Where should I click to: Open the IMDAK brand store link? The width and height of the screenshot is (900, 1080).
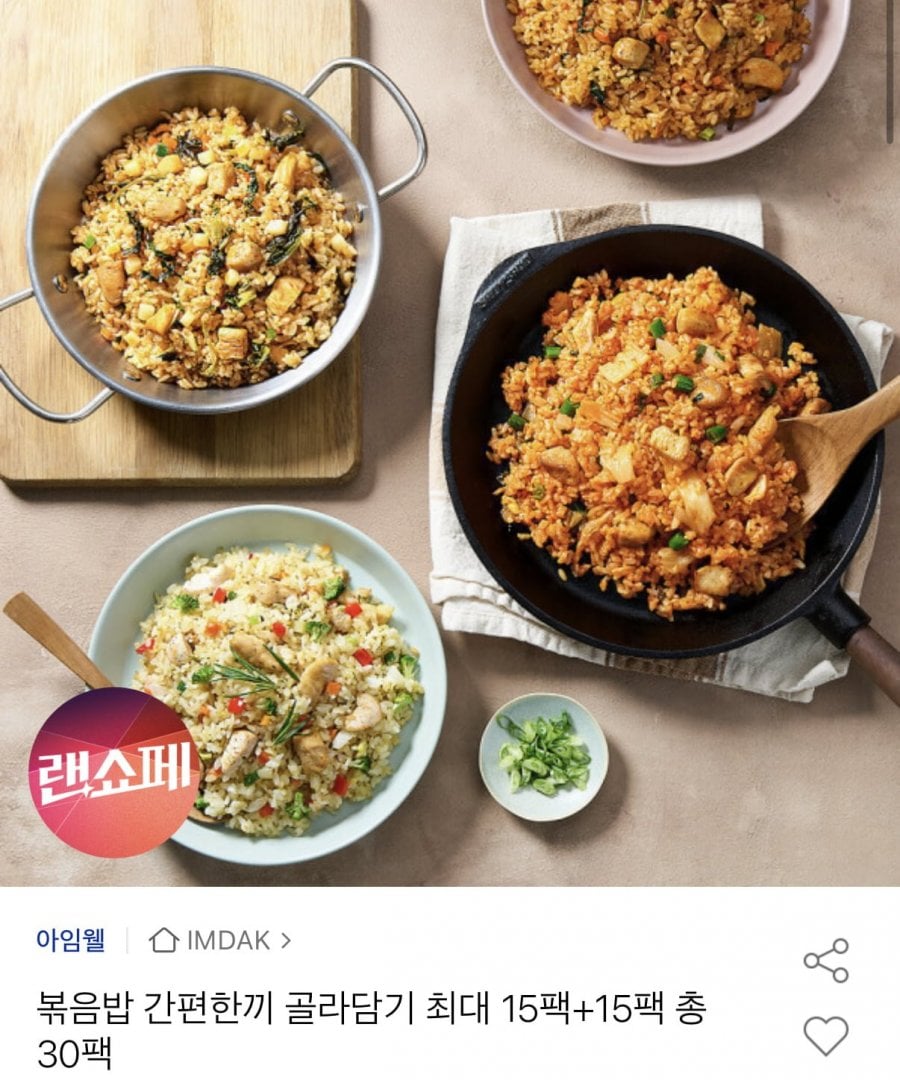[x=220, y=940]
